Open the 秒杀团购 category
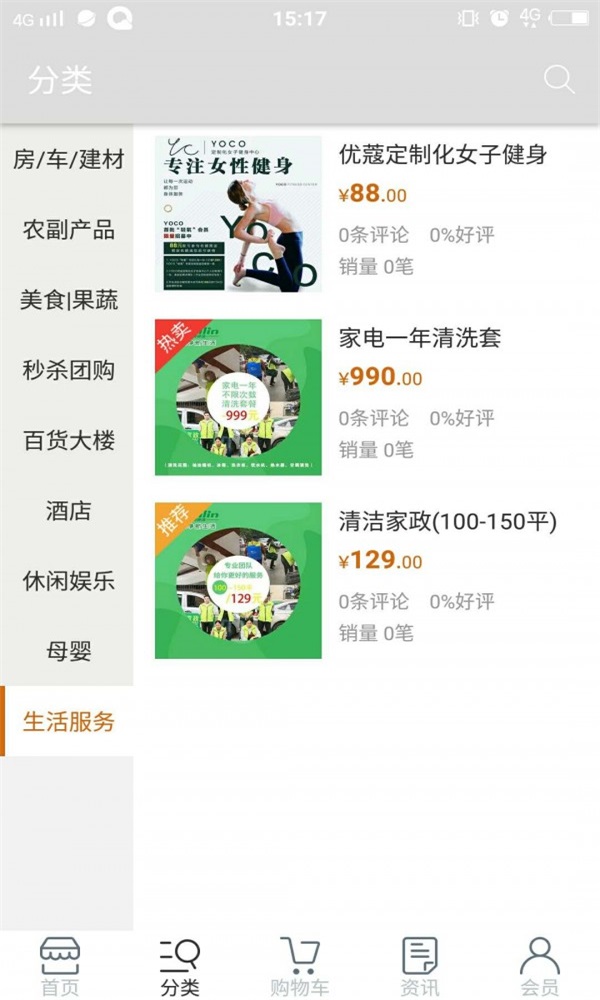This screenshot has height=1000, width=600. (x=68, y=370)
